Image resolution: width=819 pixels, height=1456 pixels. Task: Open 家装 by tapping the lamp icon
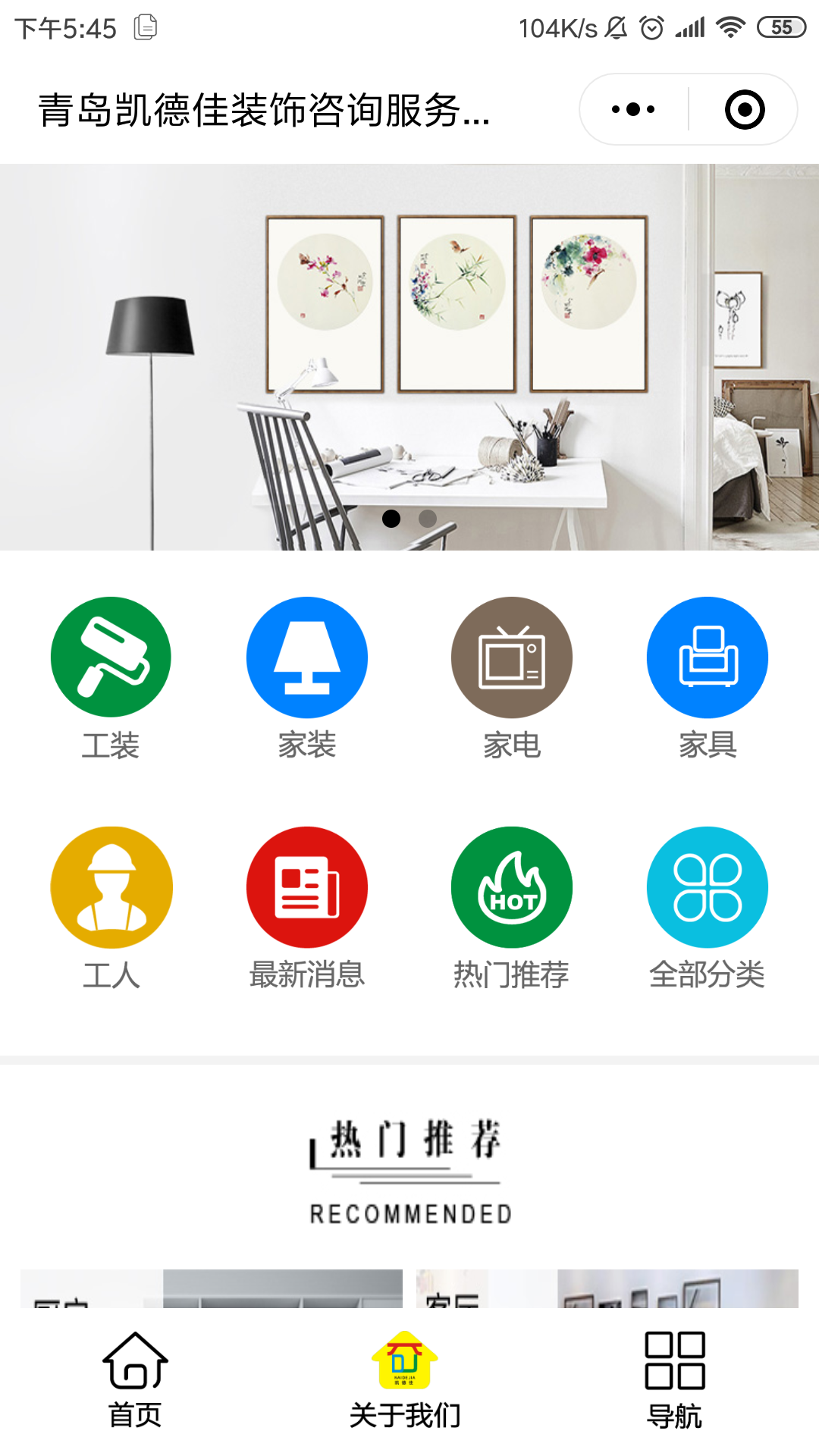coord(306,657)
